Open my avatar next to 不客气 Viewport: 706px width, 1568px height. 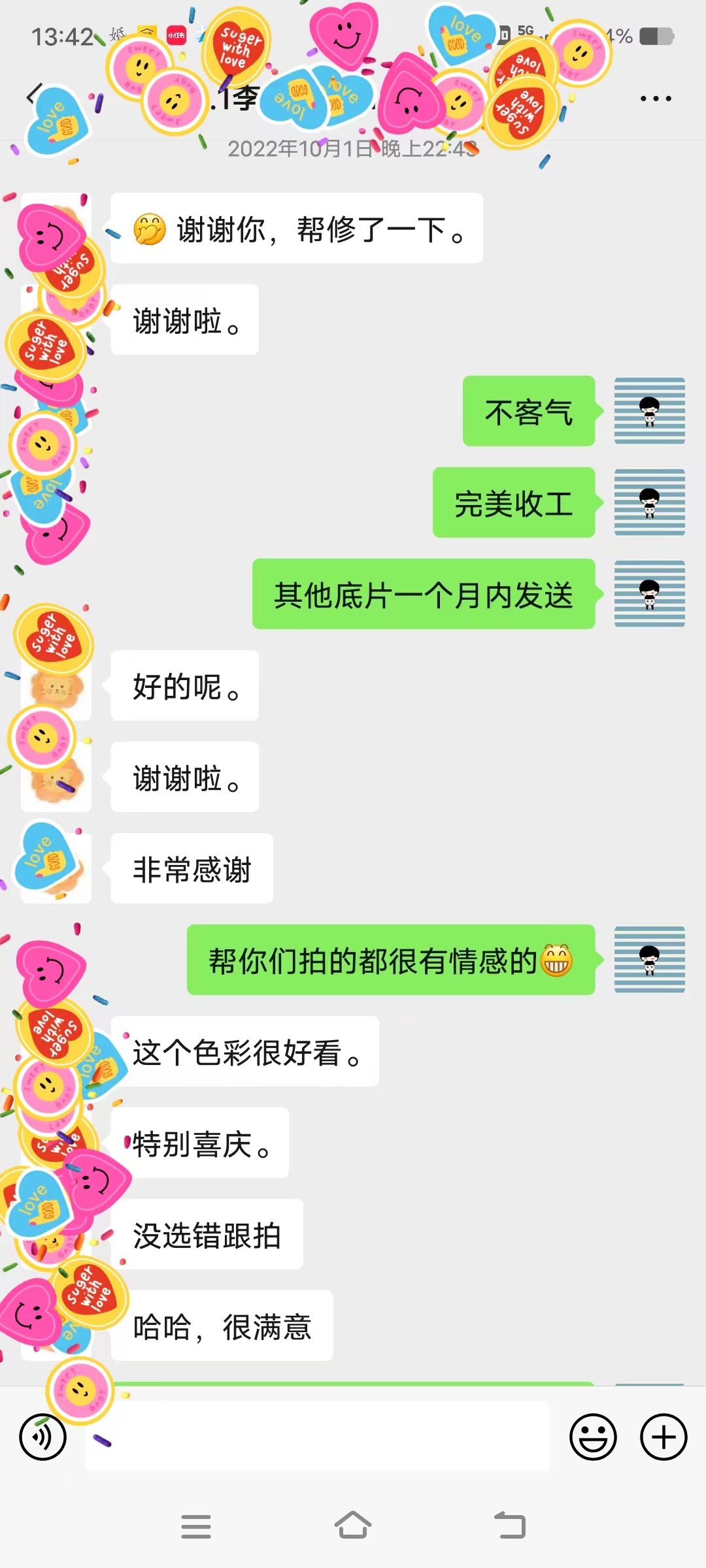(649, 411)
